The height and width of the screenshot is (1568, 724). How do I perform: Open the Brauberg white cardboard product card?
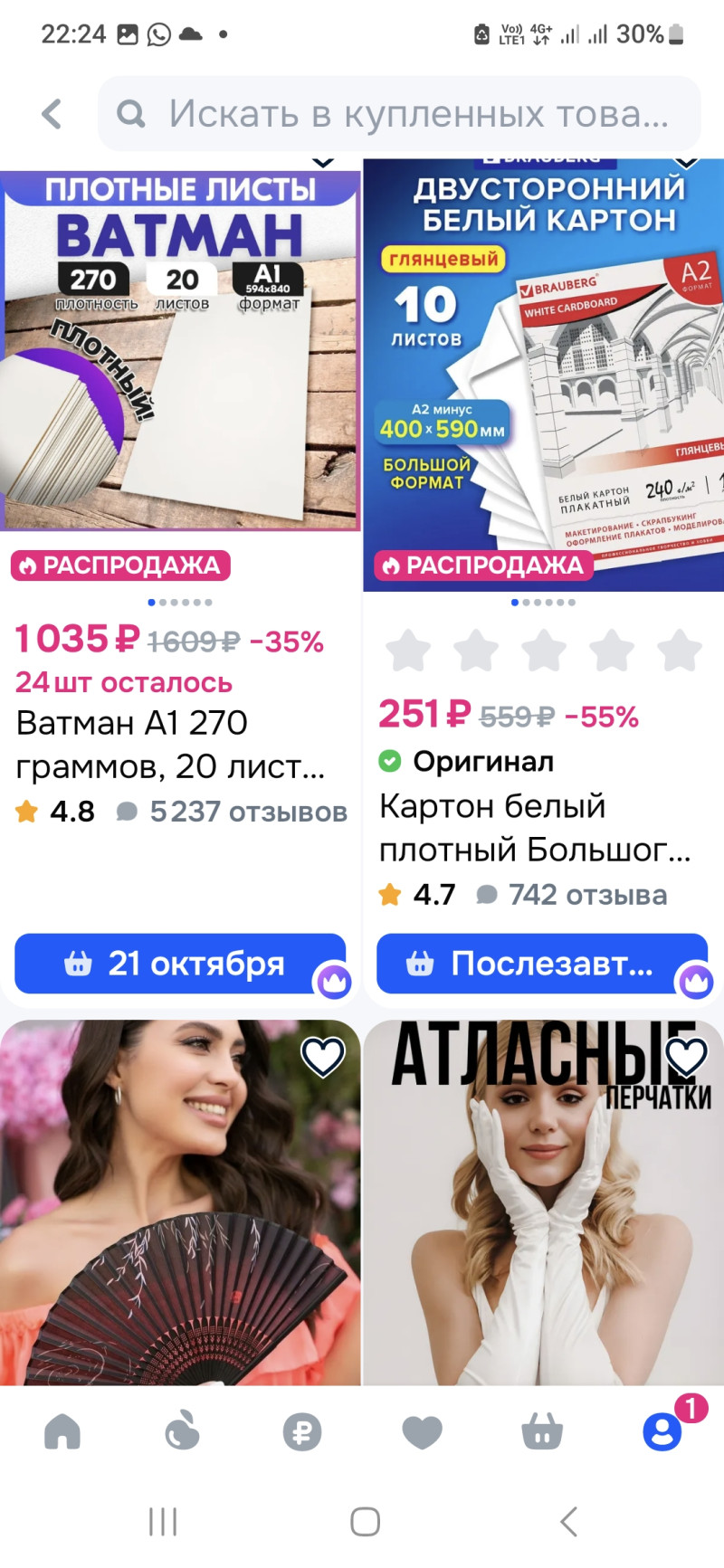pos(543,375)
